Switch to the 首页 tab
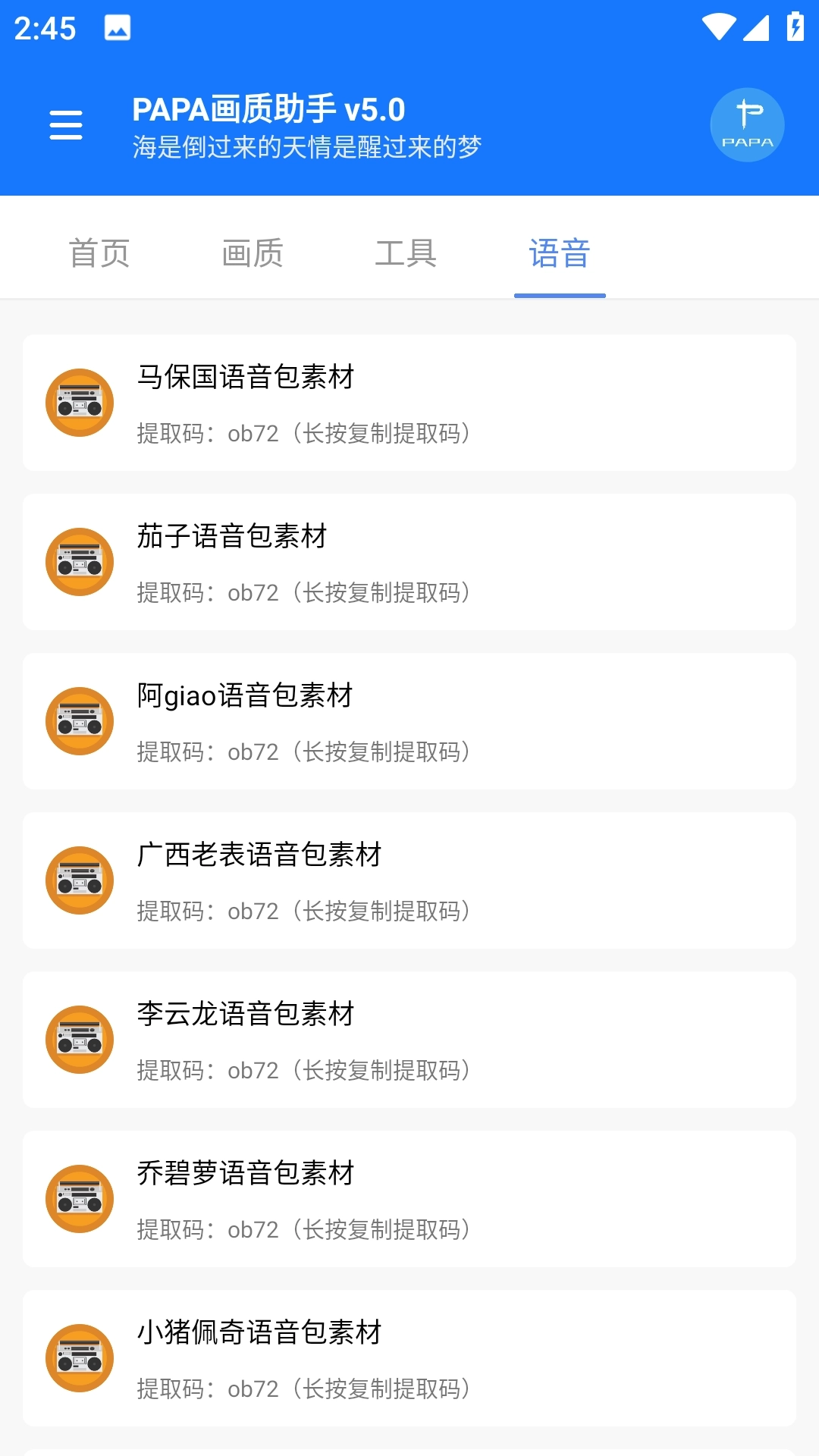The height and width of the screenshot is (1456, 819). (x=99, y=253)
